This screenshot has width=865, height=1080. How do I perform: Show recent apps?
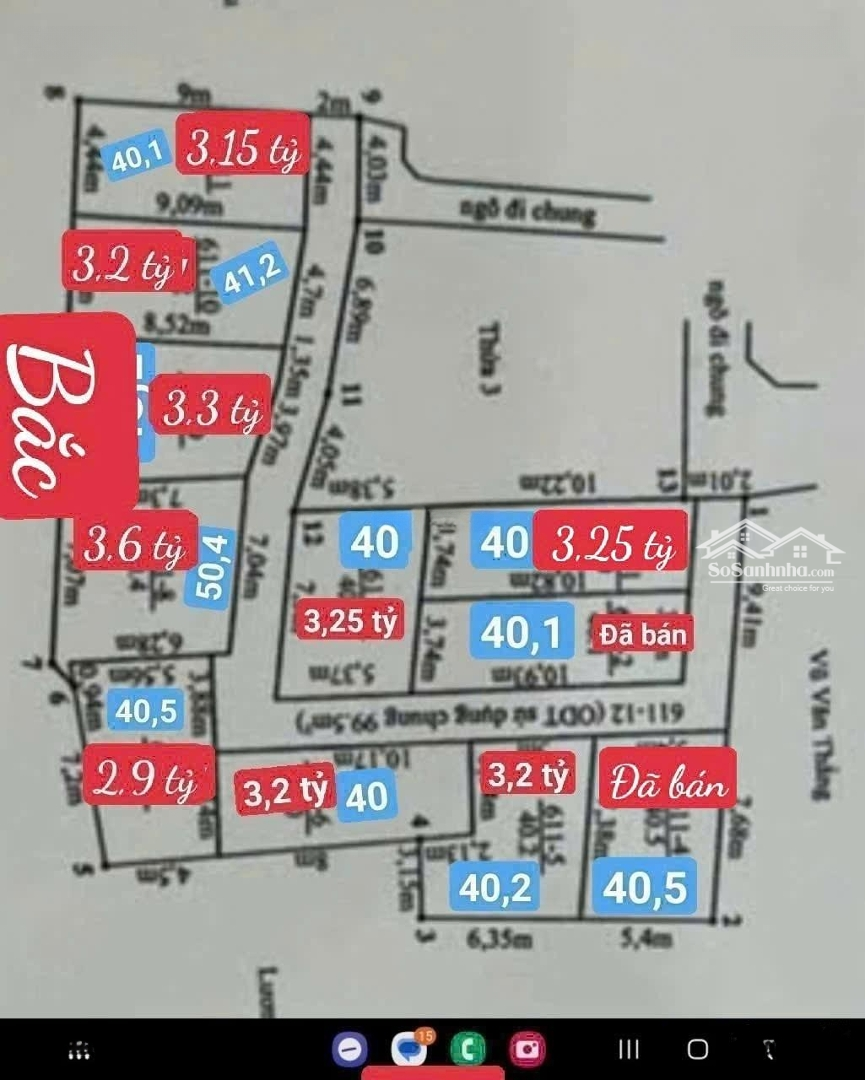tap(628, 1049)
